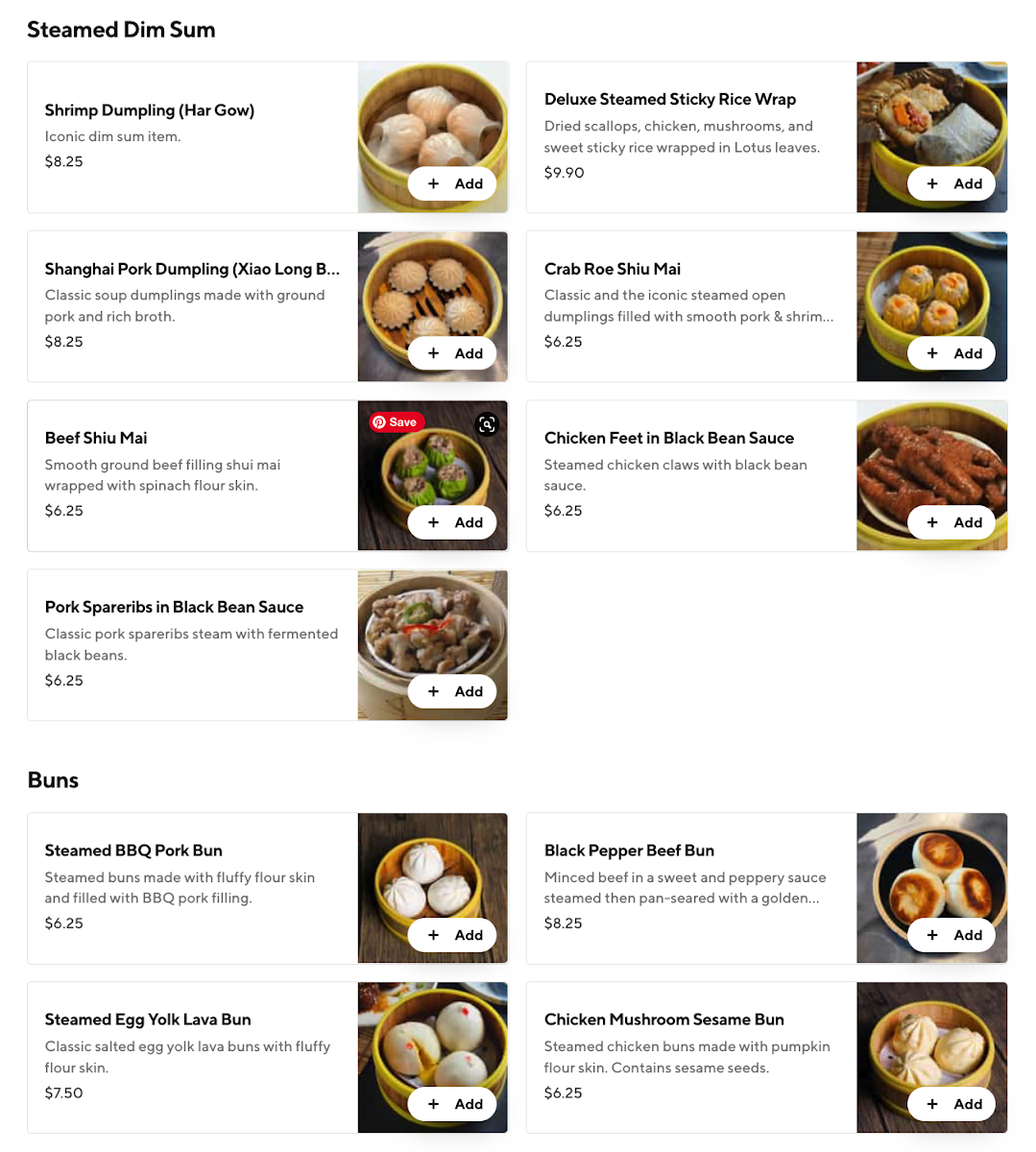Image resolution: width=1036 pixels, height=1152 pixels.
Task: Add Chicken Mushroom Sesame Bun
Action: pyautogui.click(x=952, y=1104)
